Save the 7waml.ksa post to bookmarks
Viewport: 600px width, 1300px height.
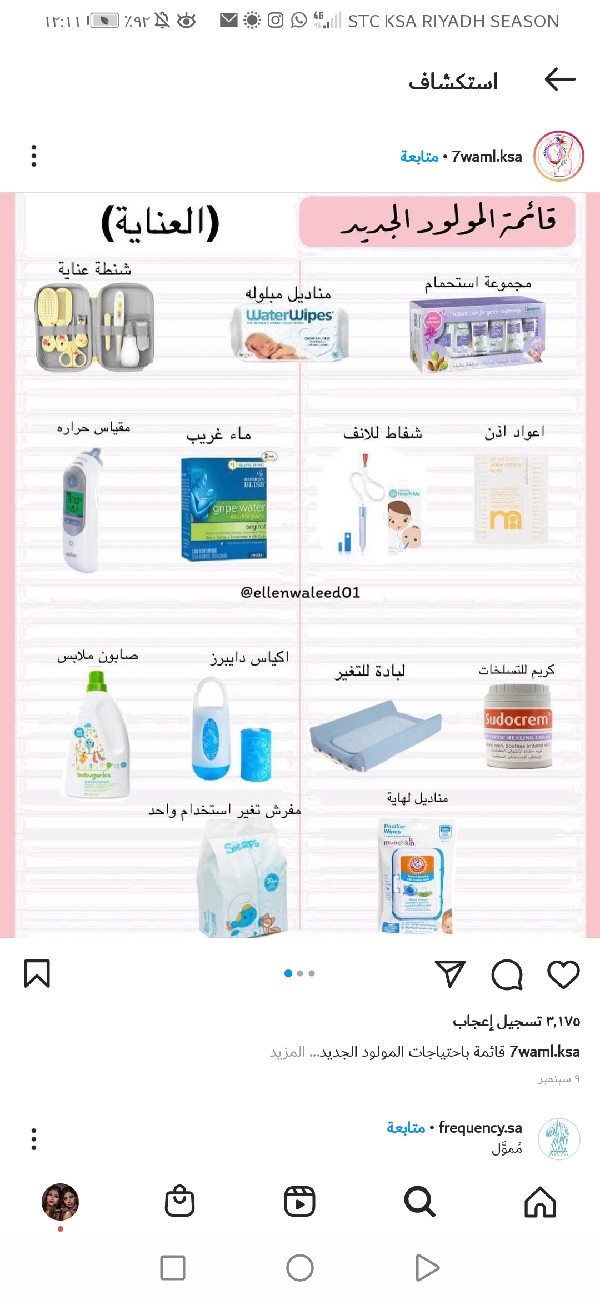click(x=37, y=973)
